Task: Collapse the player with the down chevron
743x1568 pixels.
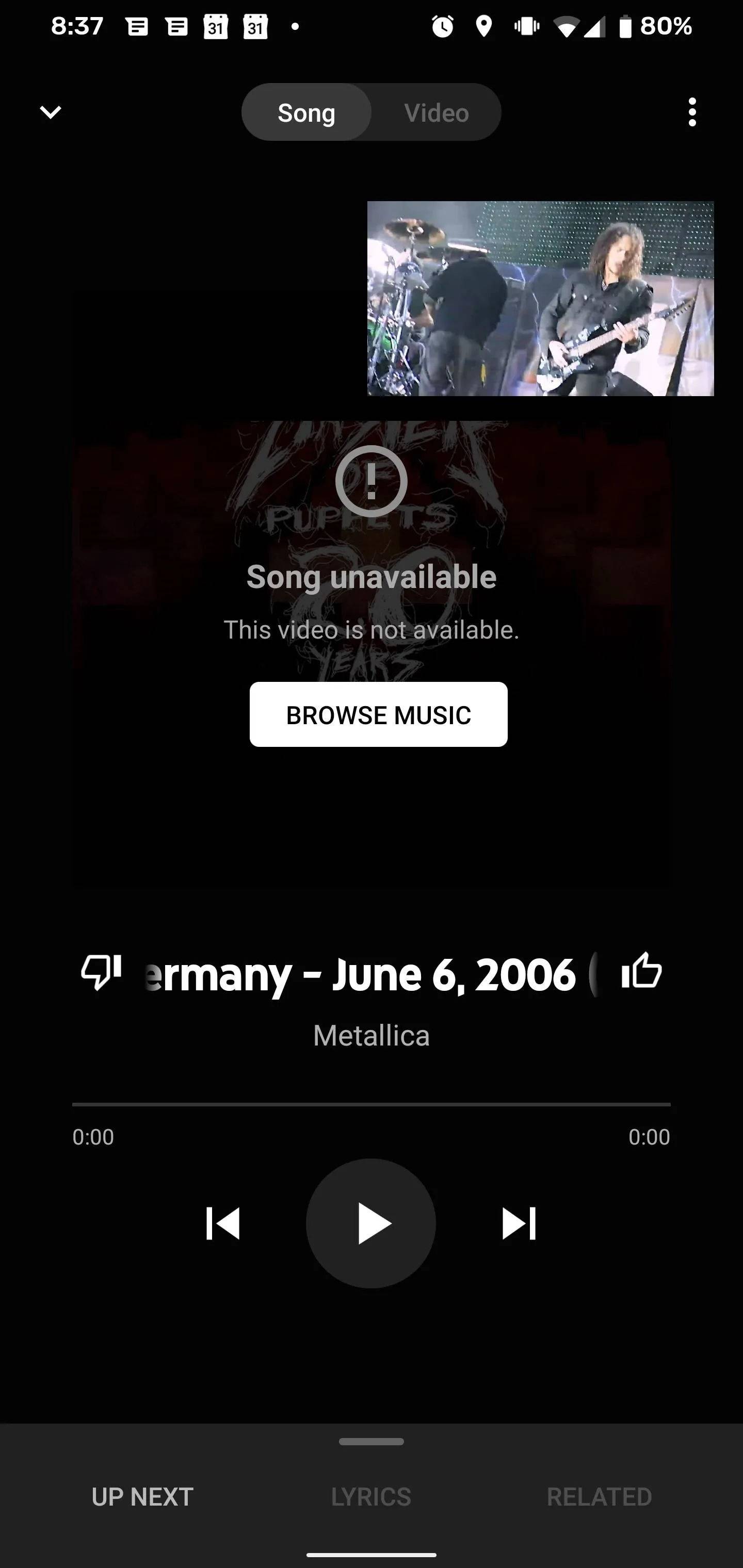Action: 51,112
